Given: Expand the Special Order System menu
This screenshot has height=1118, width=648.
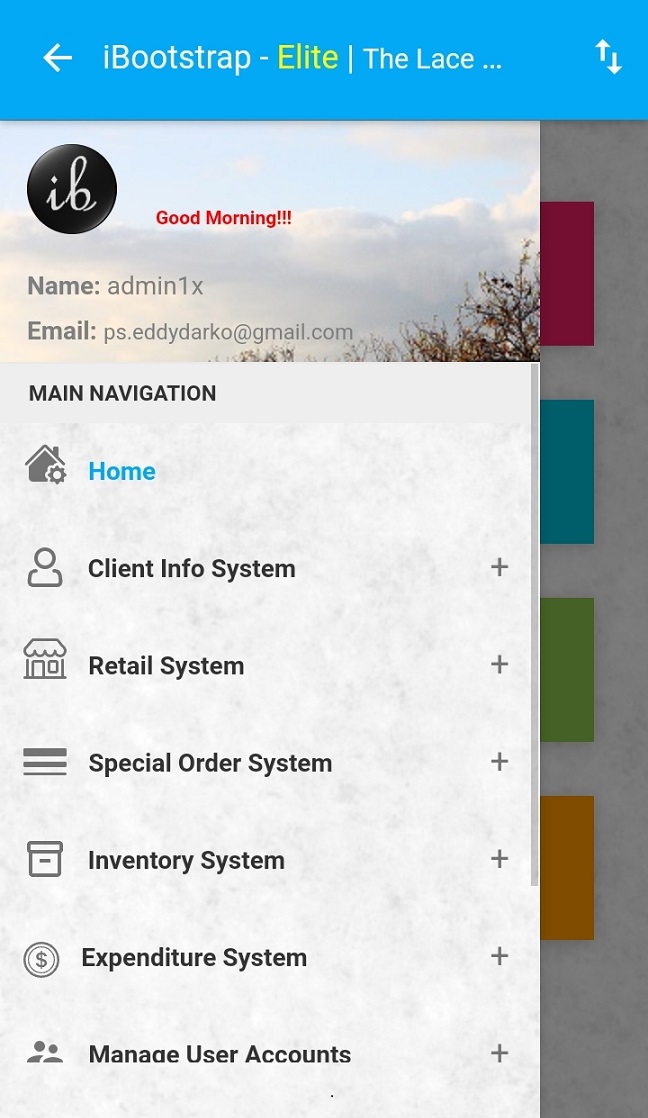Looking at the screenshot, I should click(x=499, y=762).
